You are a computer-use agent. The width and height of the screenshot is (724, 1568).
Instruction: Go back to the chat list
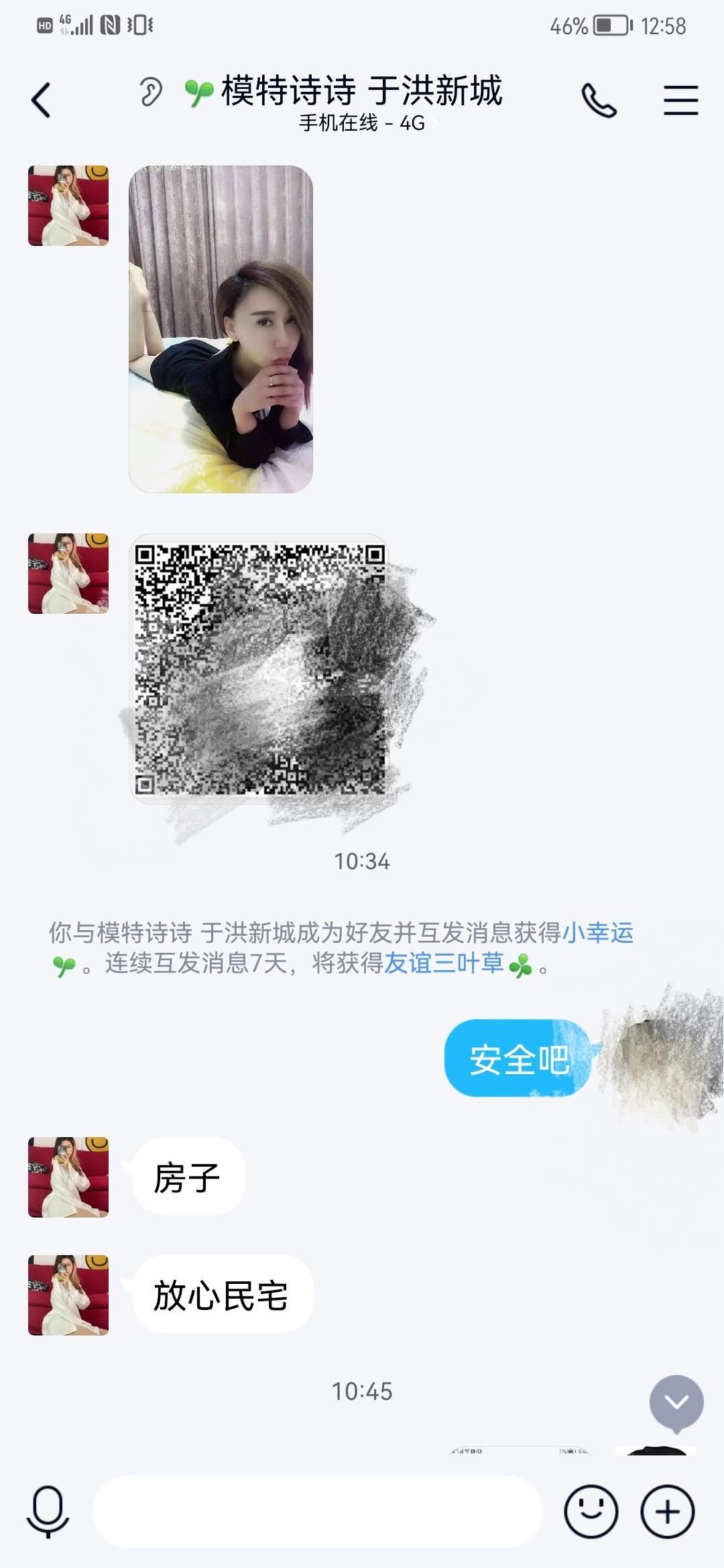(42, 101)
